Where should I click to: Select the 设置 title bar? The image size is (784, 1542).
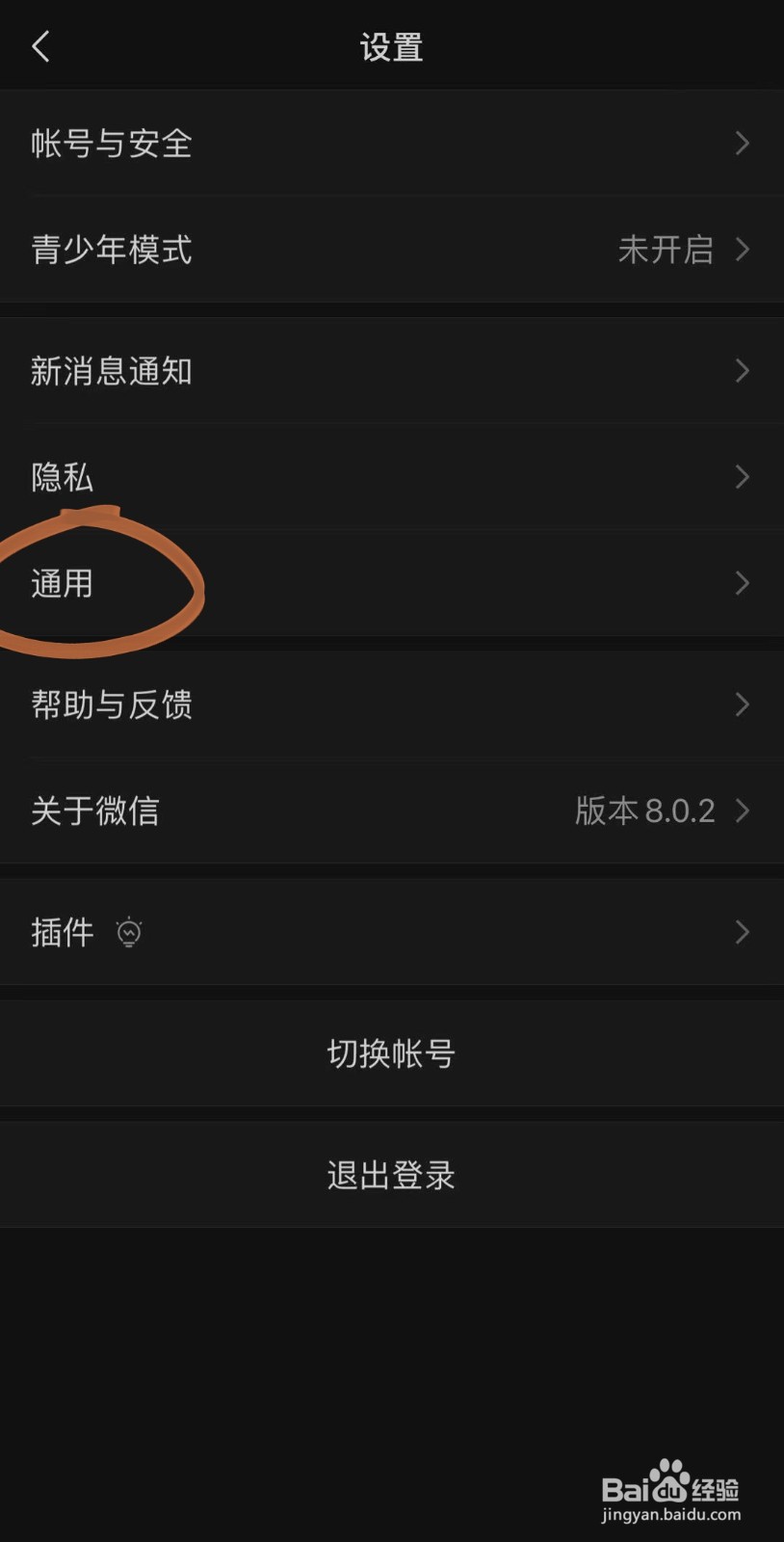[391, 45]
